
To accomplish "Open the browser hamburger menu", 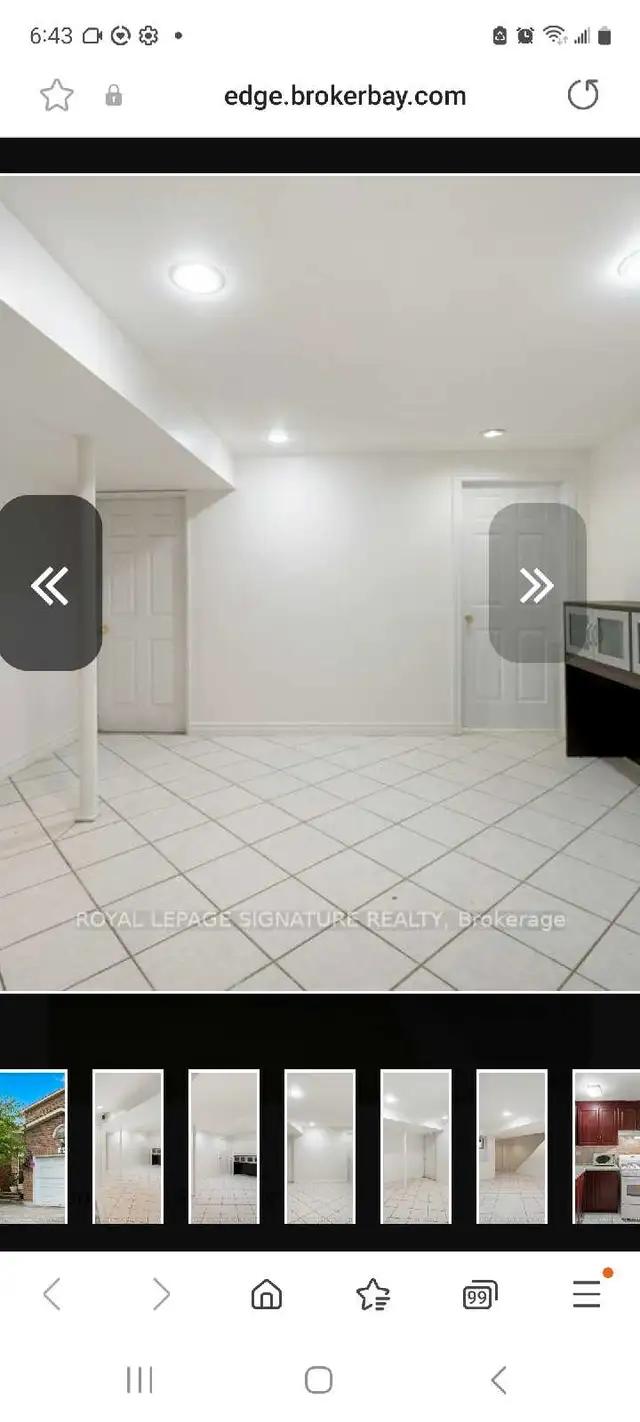I will click(x=587, y=1294).
